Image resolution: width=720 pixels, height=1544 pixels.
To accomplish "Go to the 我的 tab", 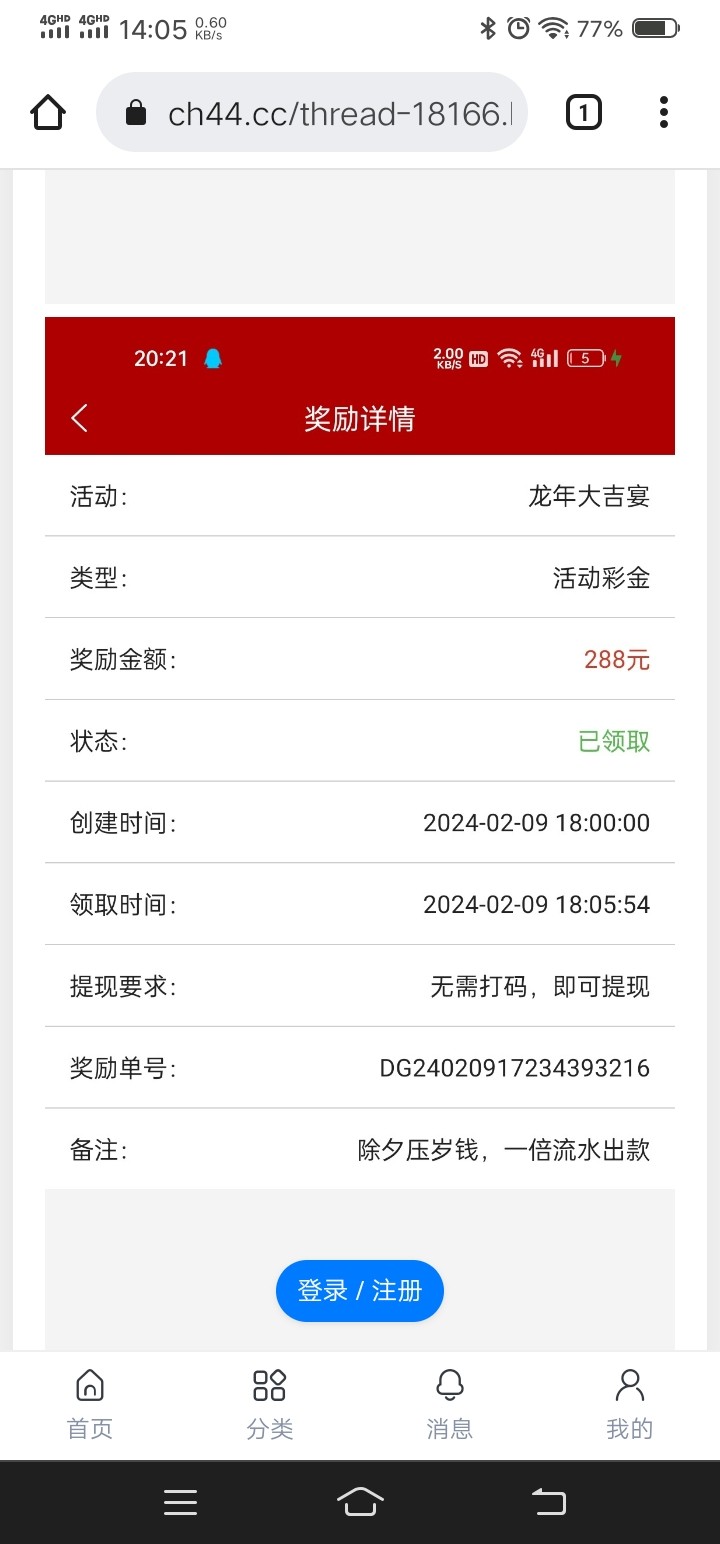I will coord(629,1404).
